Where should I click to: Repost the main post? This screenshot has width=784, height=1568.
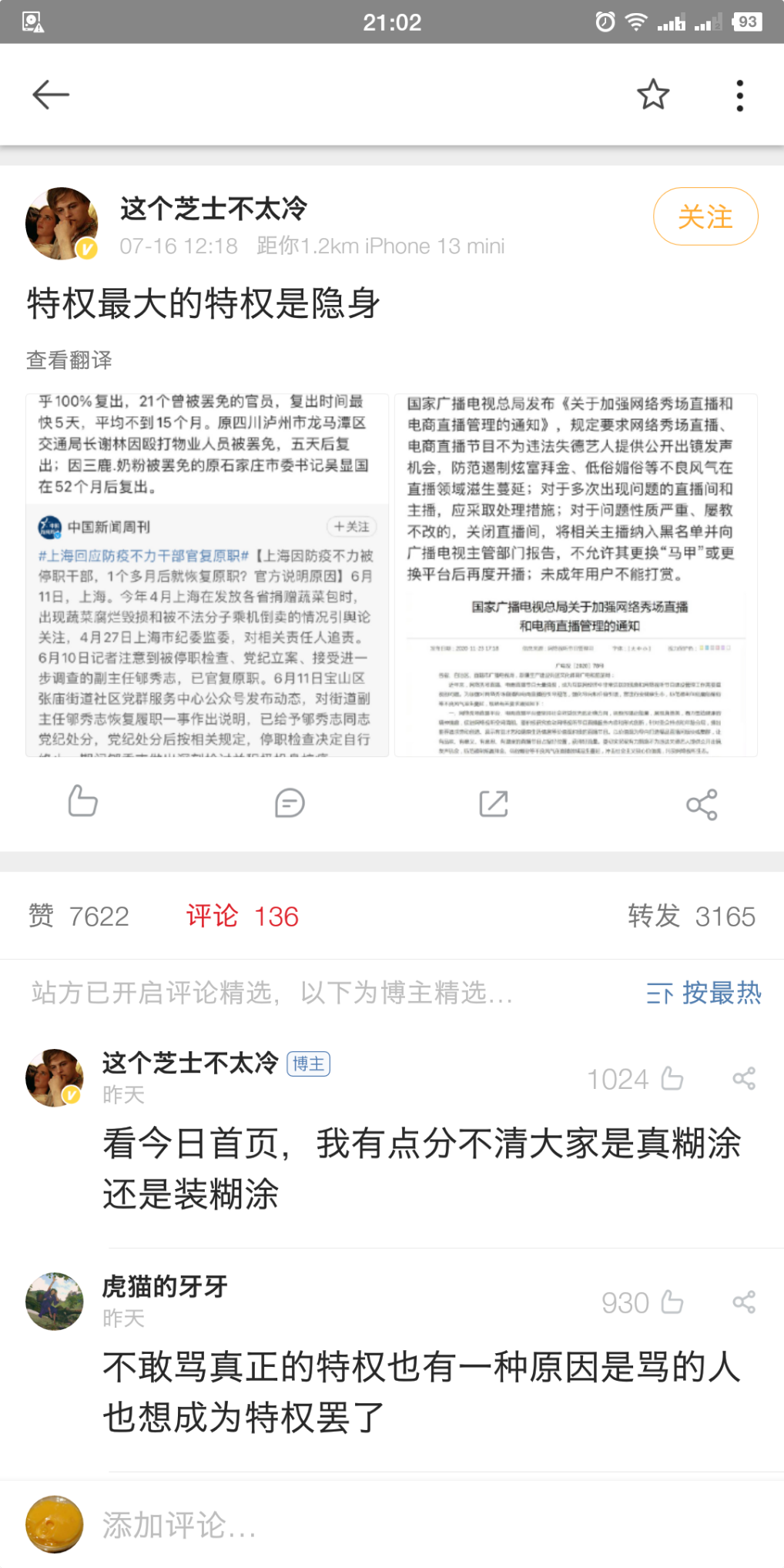(x=494, y=803)
